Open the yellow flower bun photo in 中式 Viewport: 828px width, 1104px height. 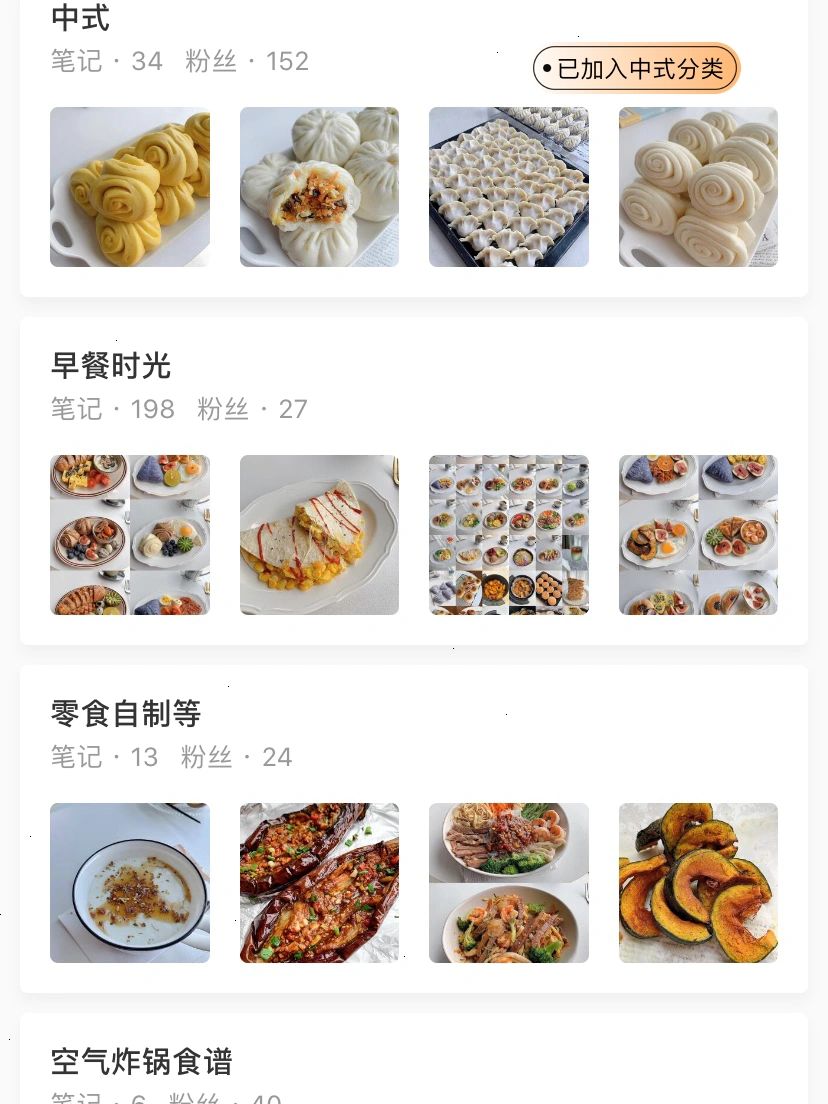coord(130,187)
